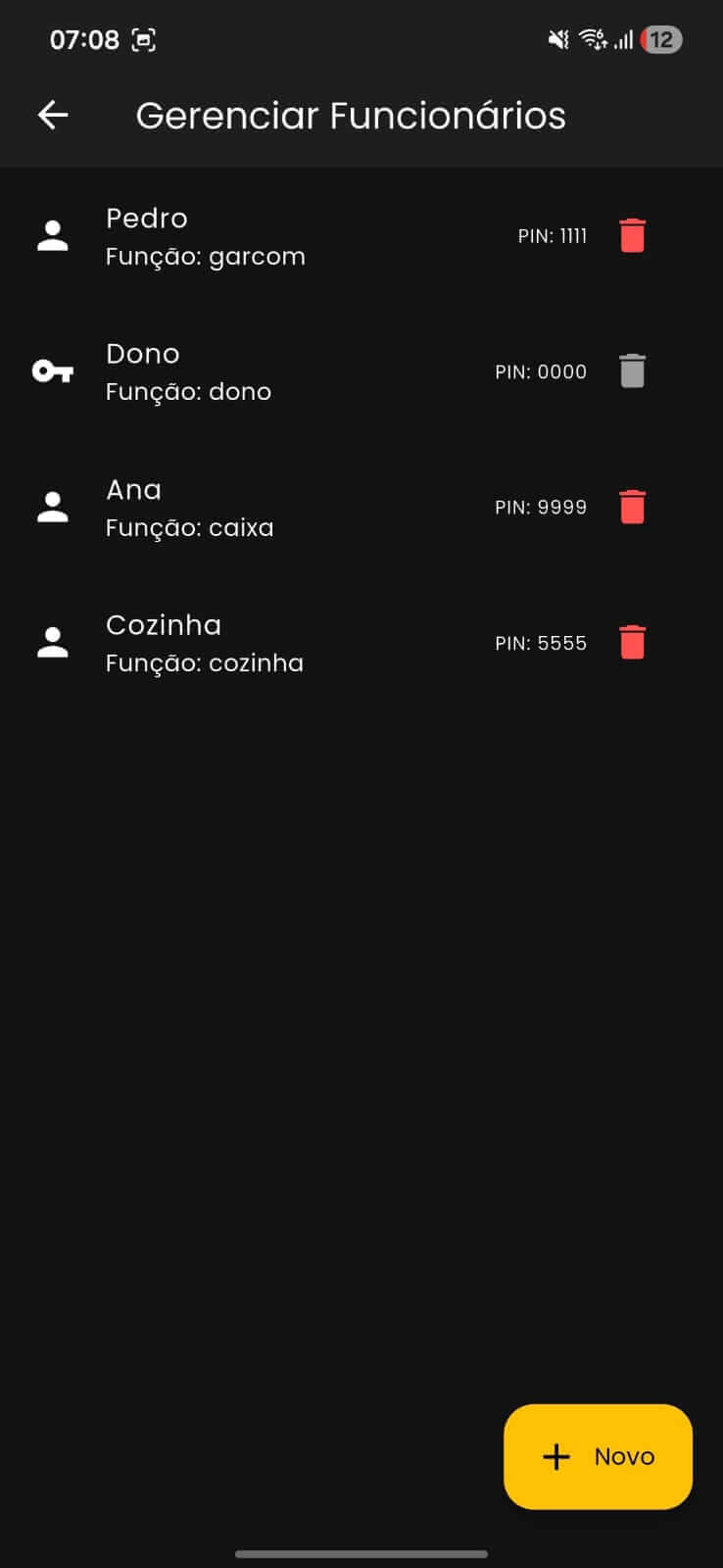Screen dimensions: 723x1568
Task: Tap the gesture navigation bar at bottom
Action: click(361, 1553)
